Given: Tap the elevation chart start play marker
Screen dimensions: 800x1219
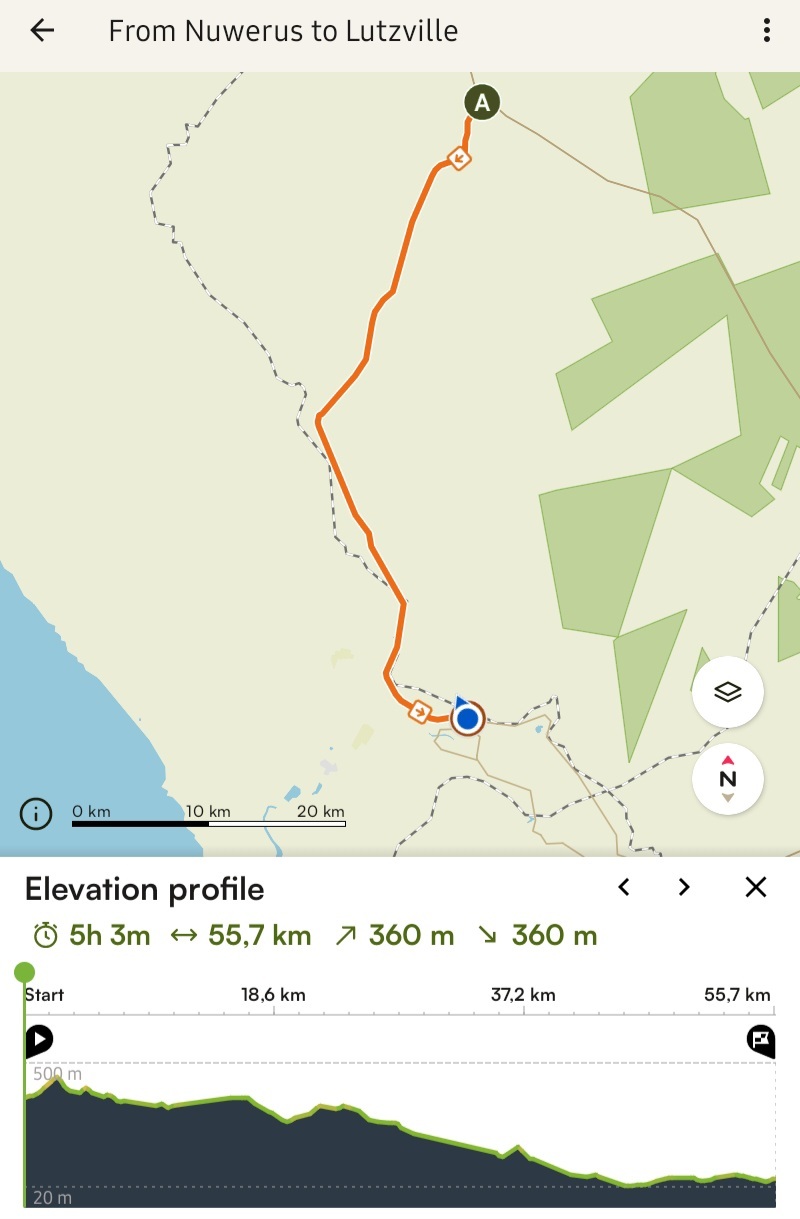Looking at the screenshot, I should click(x=39, y=1040).
